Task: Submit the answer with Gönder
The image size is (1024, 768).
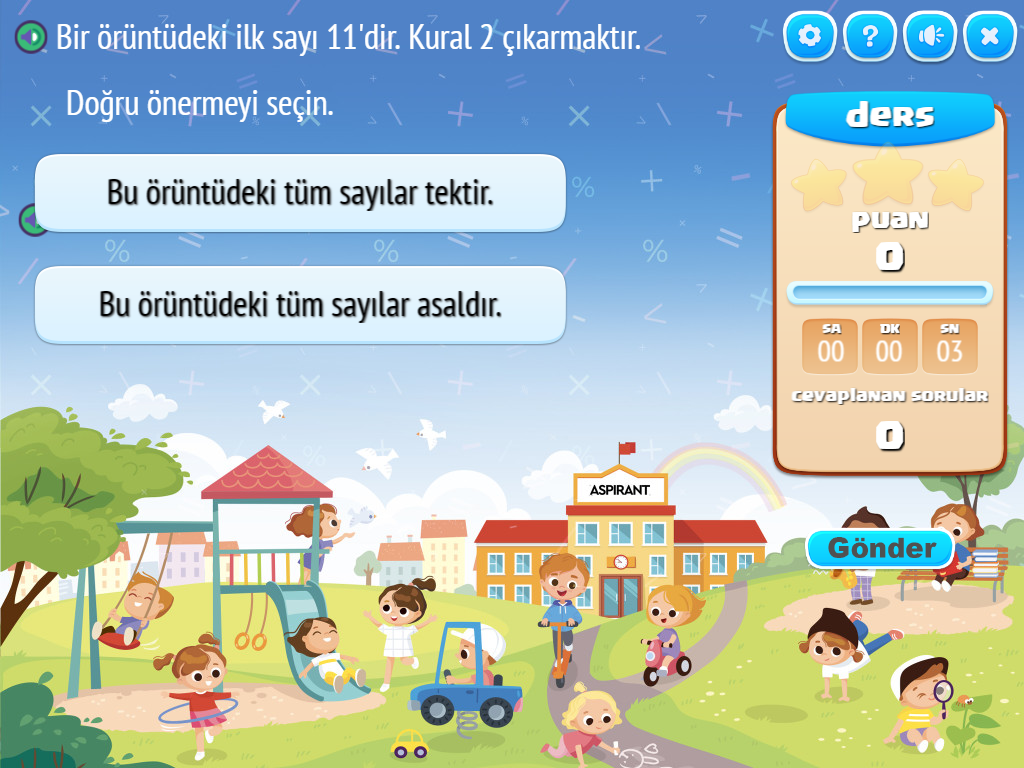Action: tap(881, 548)
